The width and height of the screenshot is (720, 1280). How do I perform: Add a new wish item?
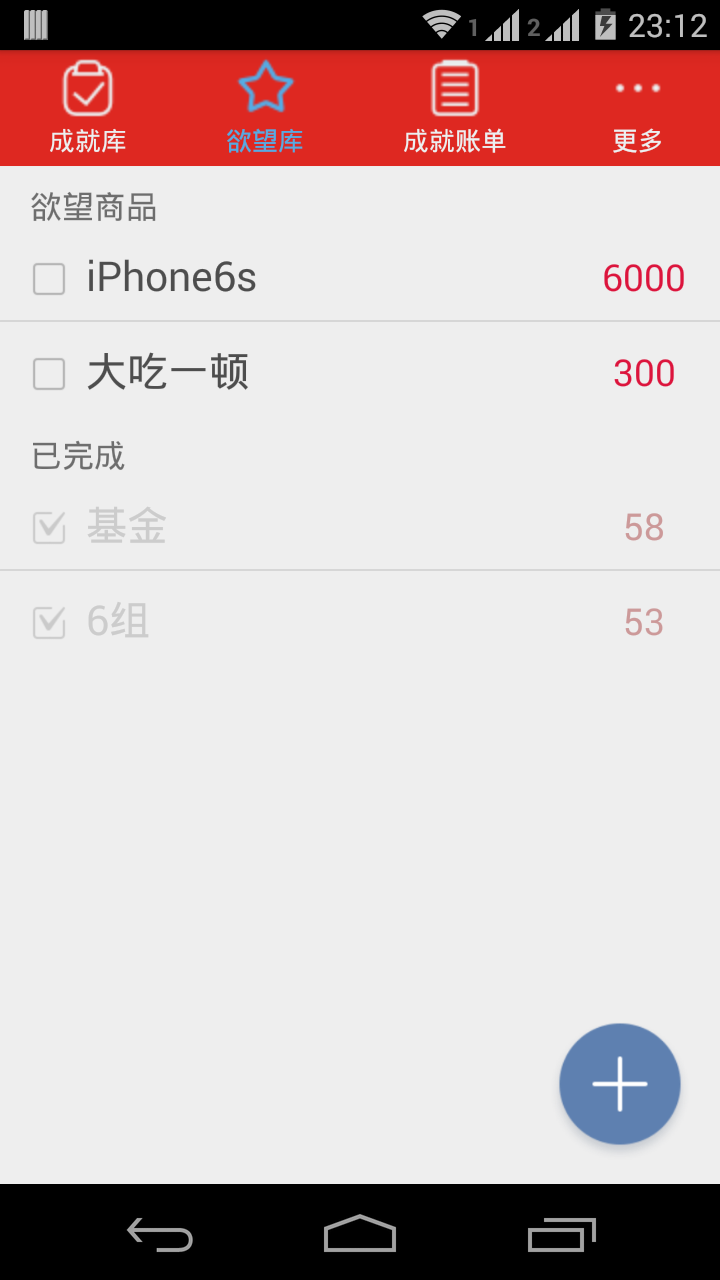[x=620, y=1084]
